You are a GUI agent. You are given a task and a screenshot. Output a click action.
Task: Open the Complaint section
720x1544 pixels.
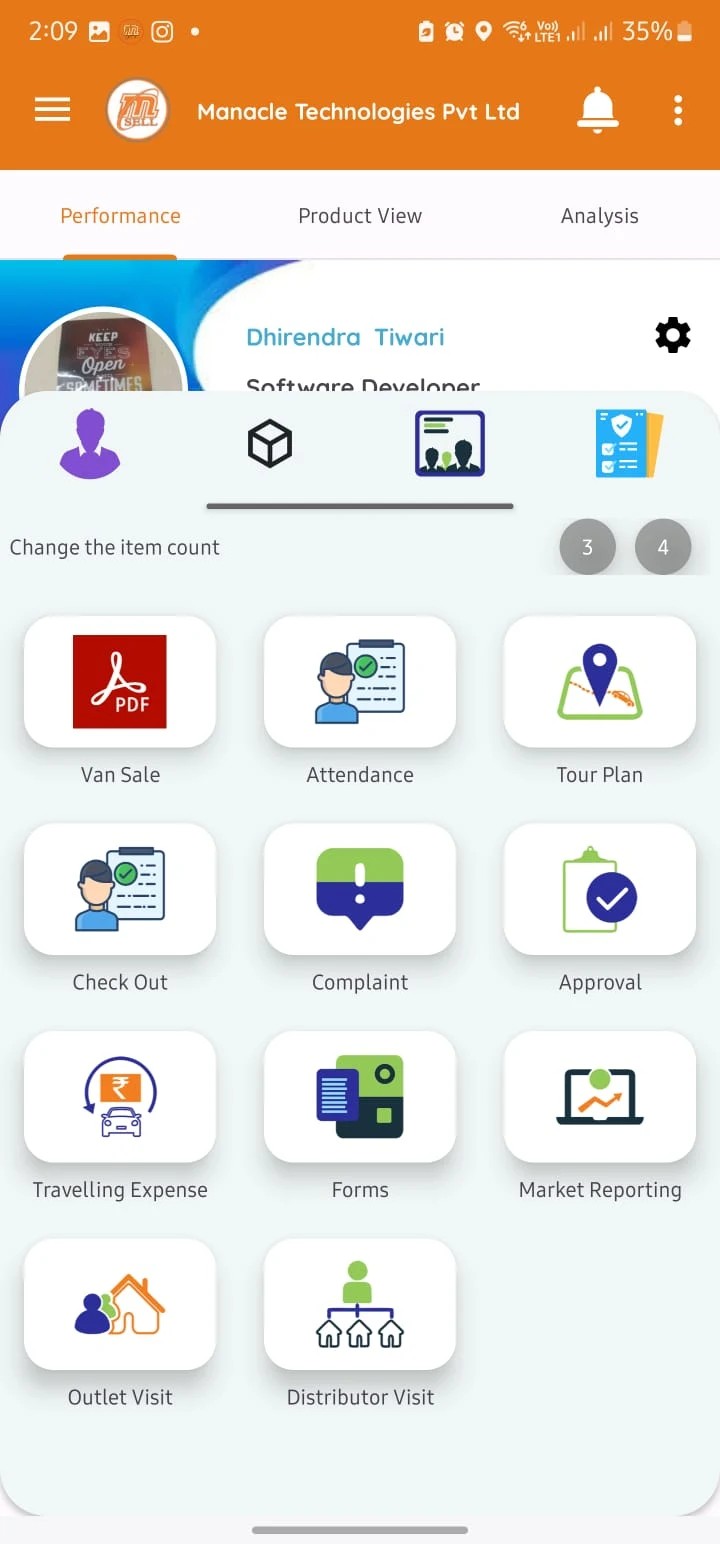(360, 889)
